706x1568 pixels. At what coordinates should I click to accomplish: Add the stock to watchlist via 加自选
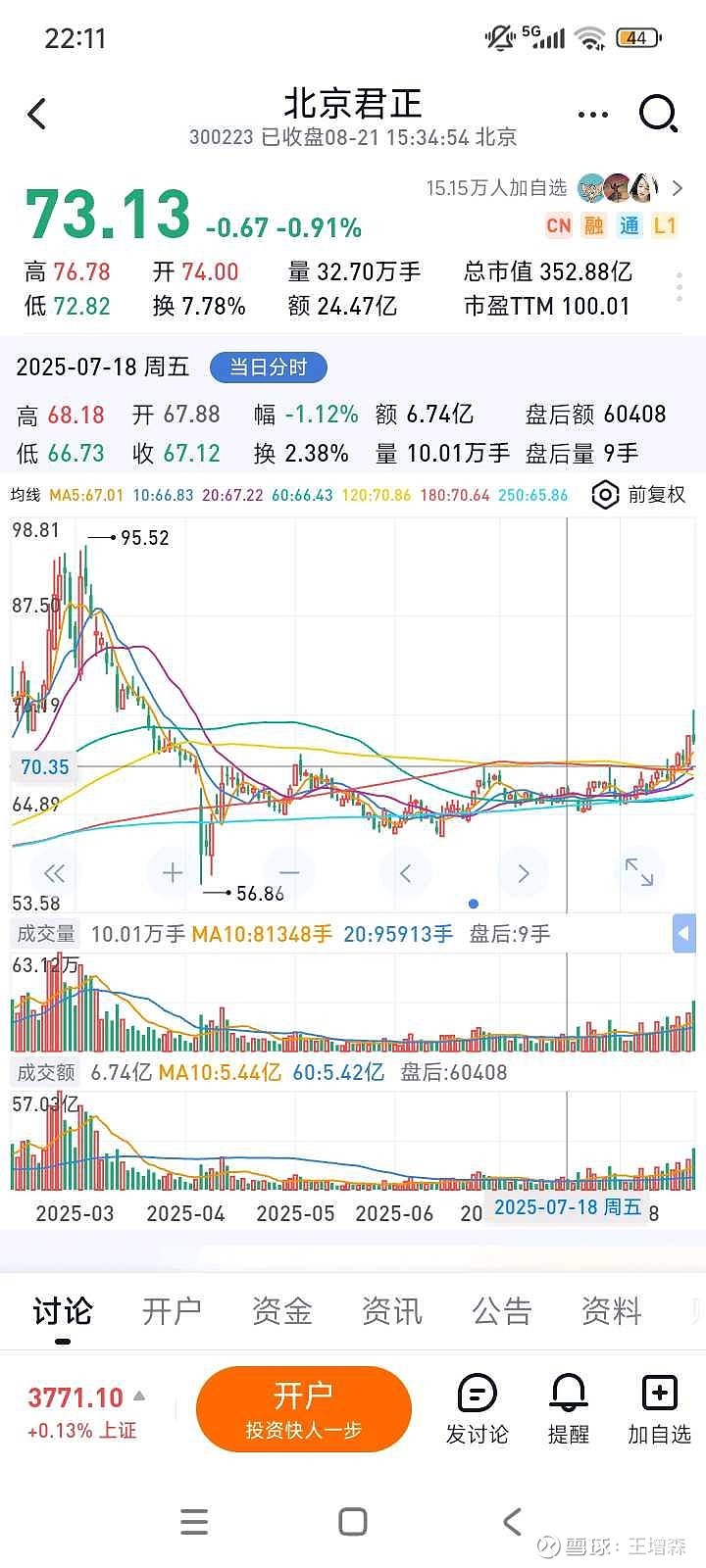pos(659,1409)
